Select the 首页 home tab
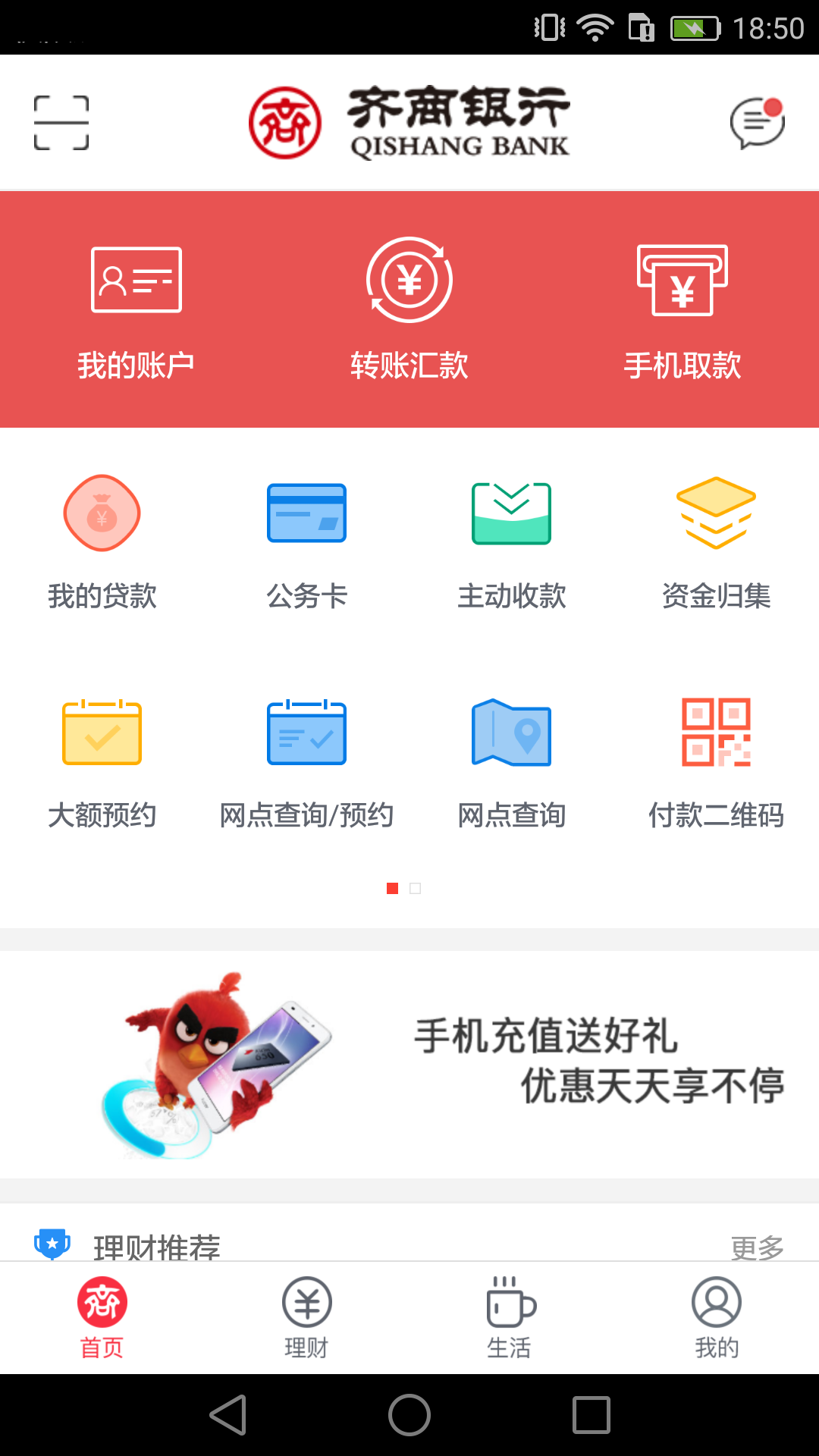Viewport: 819px width, 1456px height. click(x=102, y=1317)
